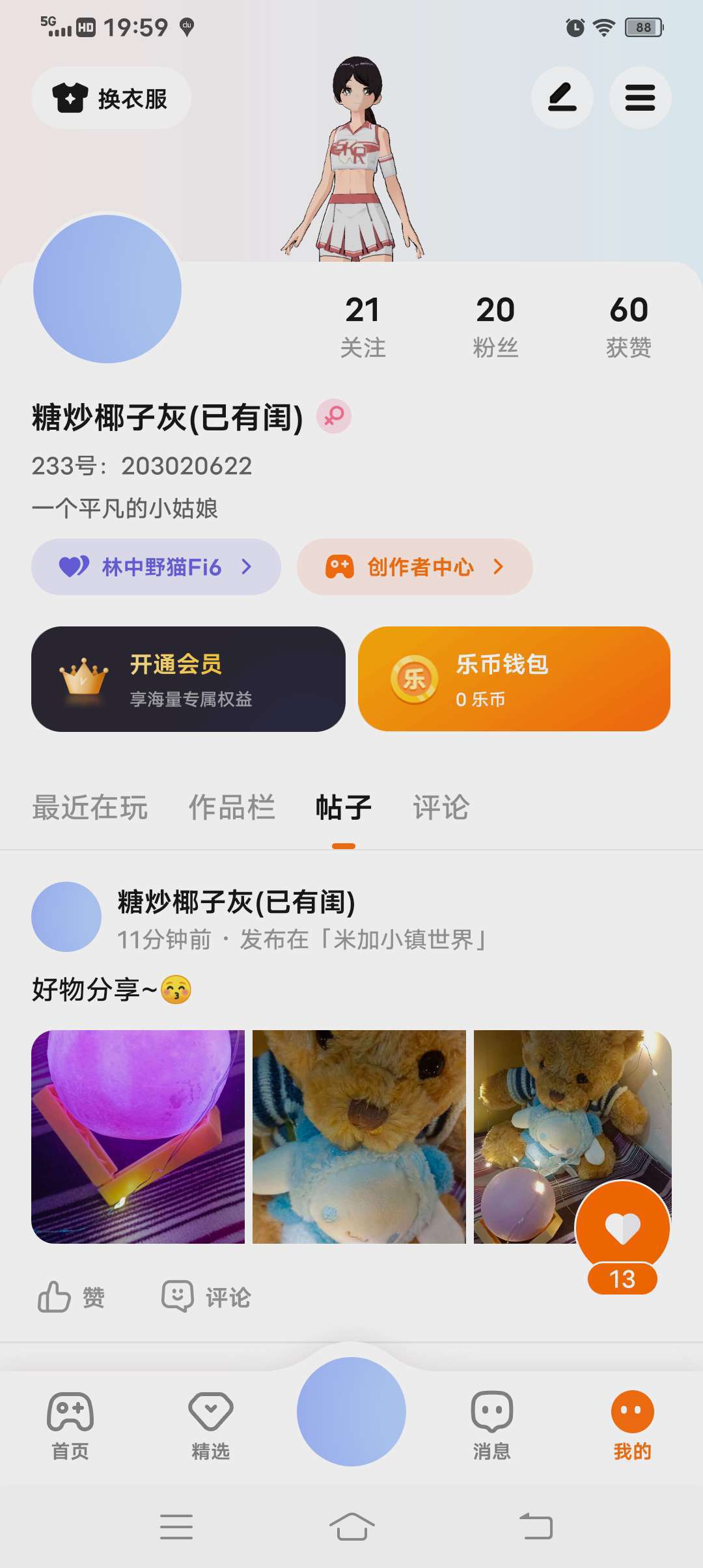
Task: Switch to the 作品栏 tab
Action: pos(232,807)
